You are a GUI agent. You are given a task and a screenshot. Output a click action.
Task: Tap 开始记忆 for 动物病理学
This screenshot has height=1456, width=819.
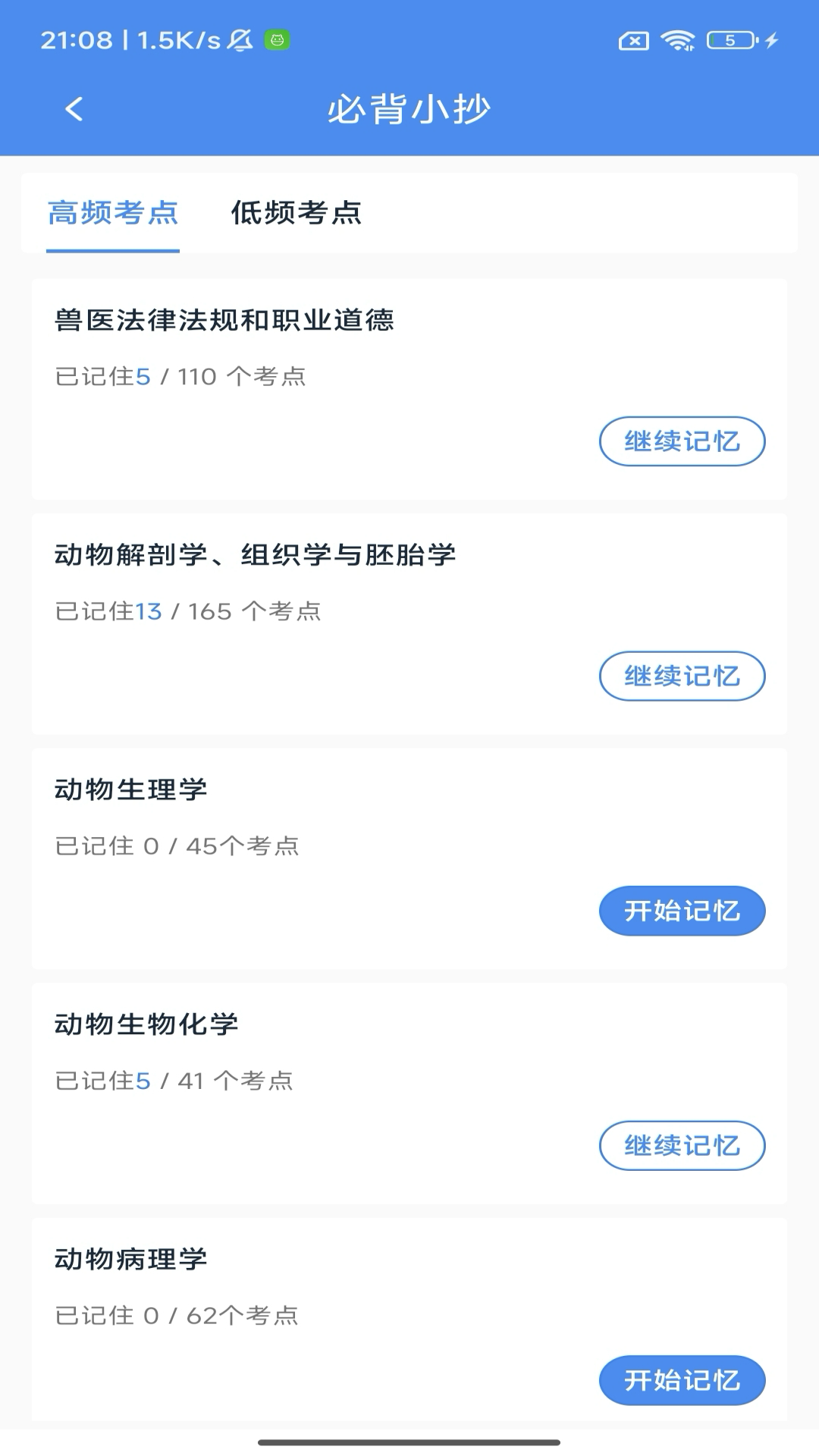tap(682, 1380)
